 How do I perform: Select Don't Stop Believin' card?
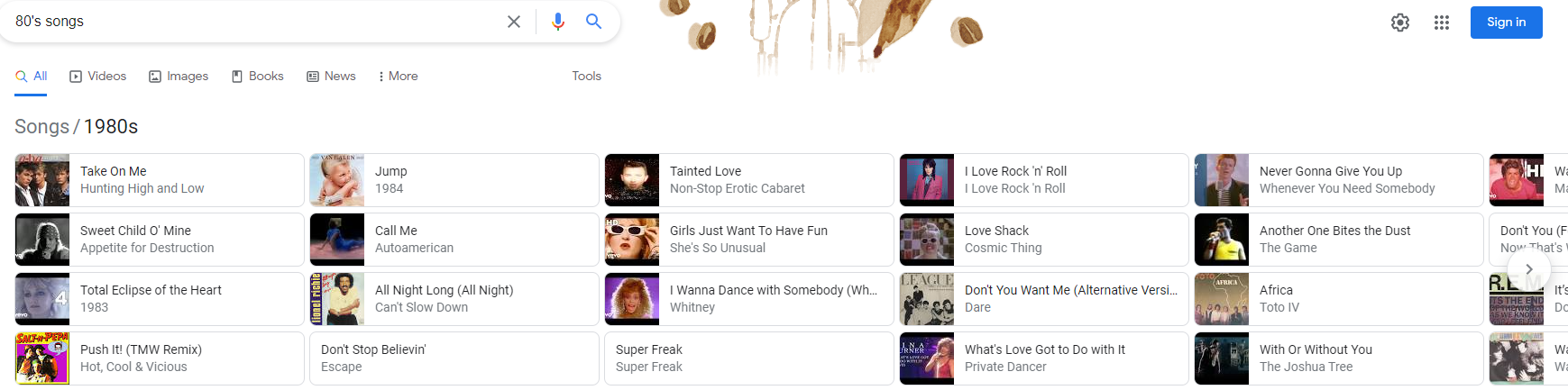point(454,358)
